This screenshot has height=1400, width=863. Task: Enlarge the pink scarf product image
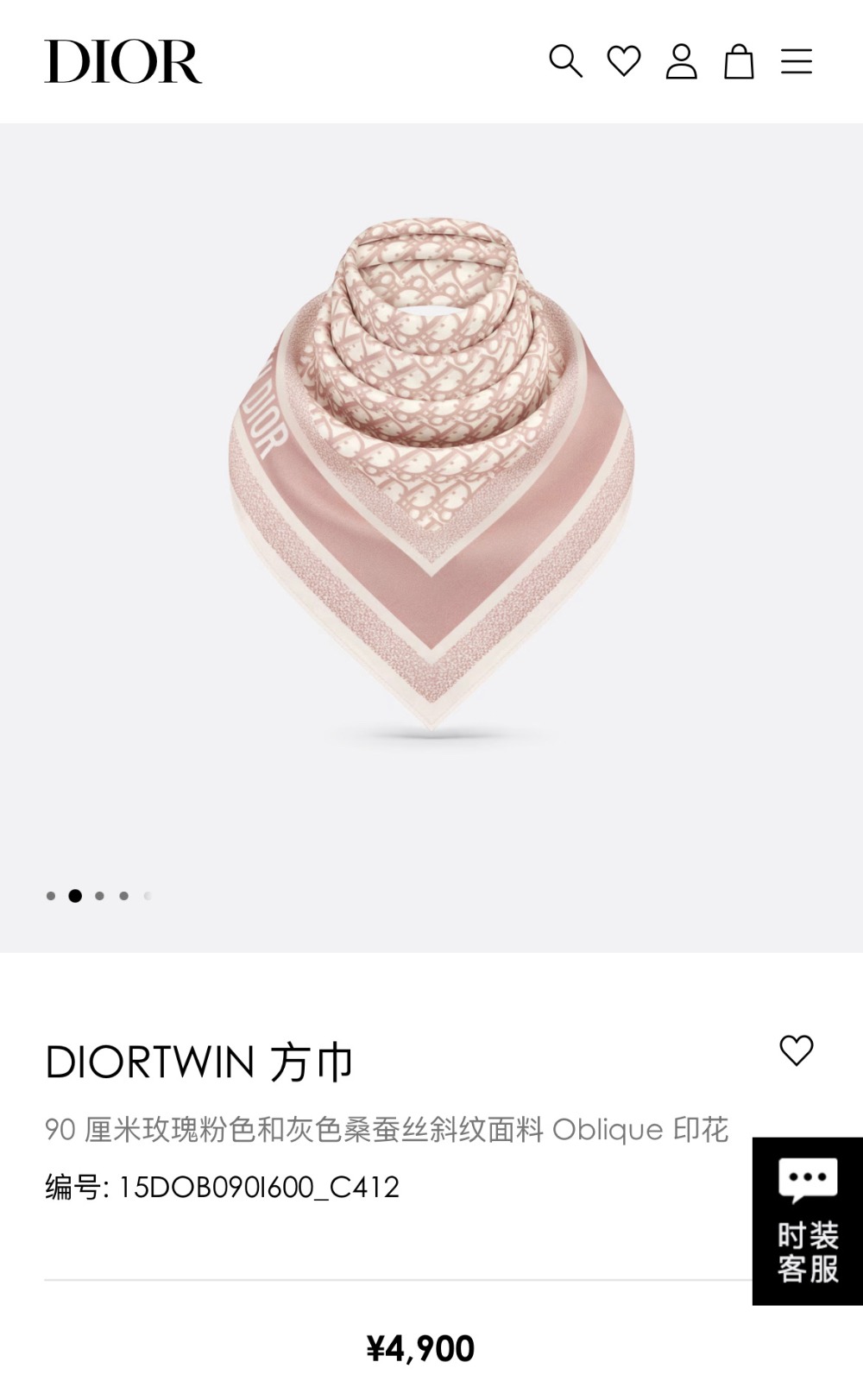(x=431, y=475)
